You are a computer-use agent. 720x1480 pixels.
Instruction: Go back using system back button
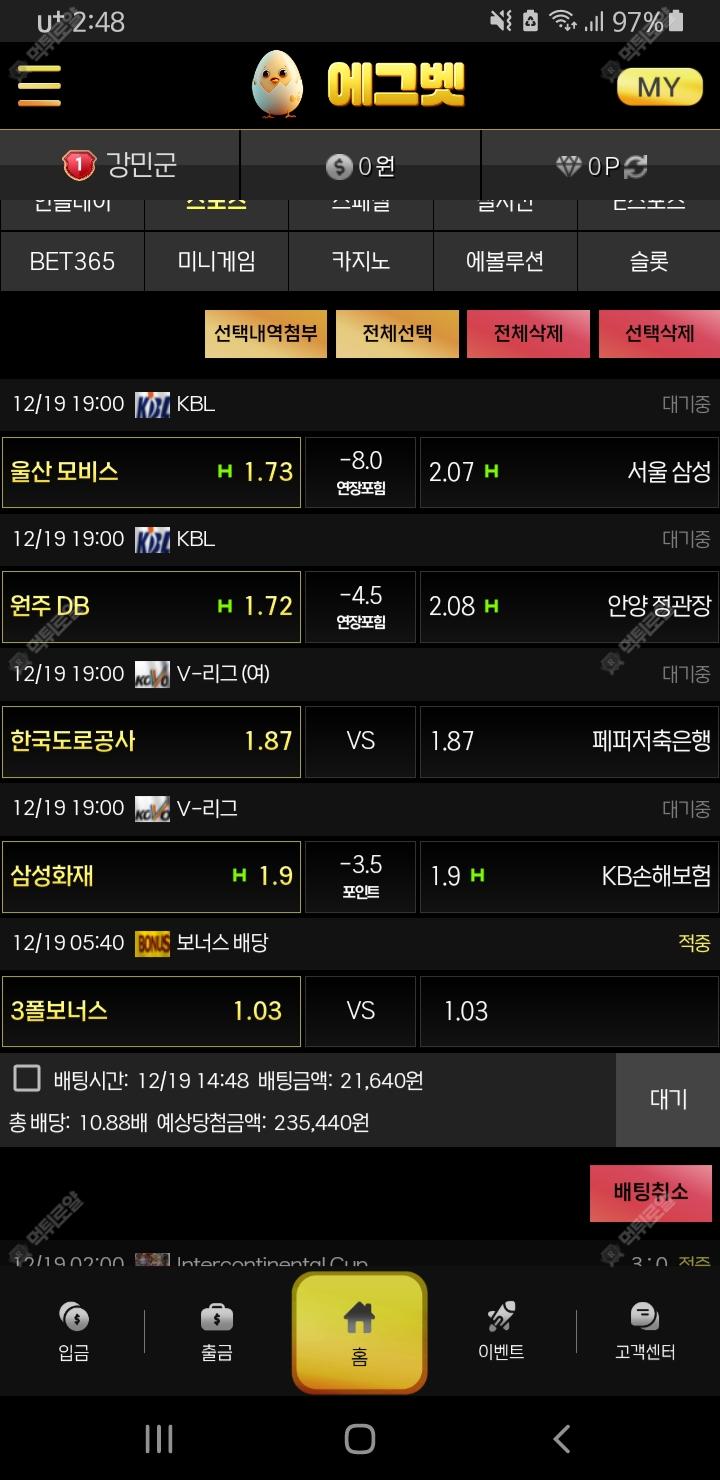click(x=562, y=1439)
